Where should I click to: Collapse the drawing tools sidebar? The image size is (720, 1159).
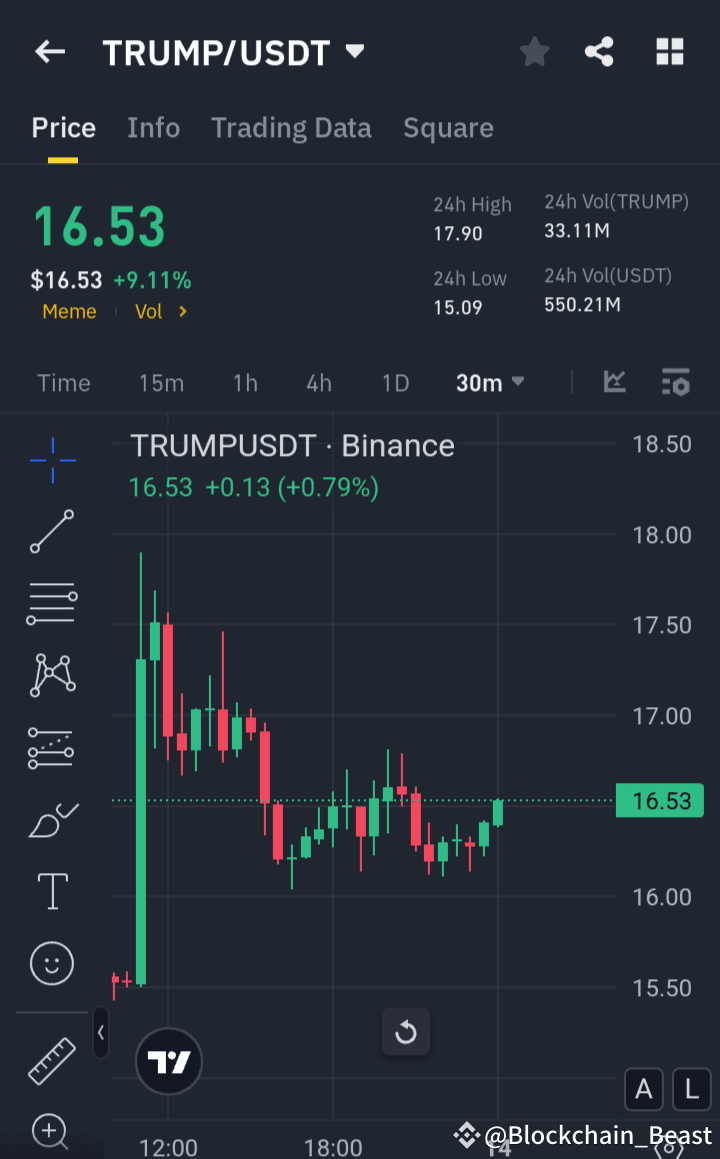(100, 1034)
